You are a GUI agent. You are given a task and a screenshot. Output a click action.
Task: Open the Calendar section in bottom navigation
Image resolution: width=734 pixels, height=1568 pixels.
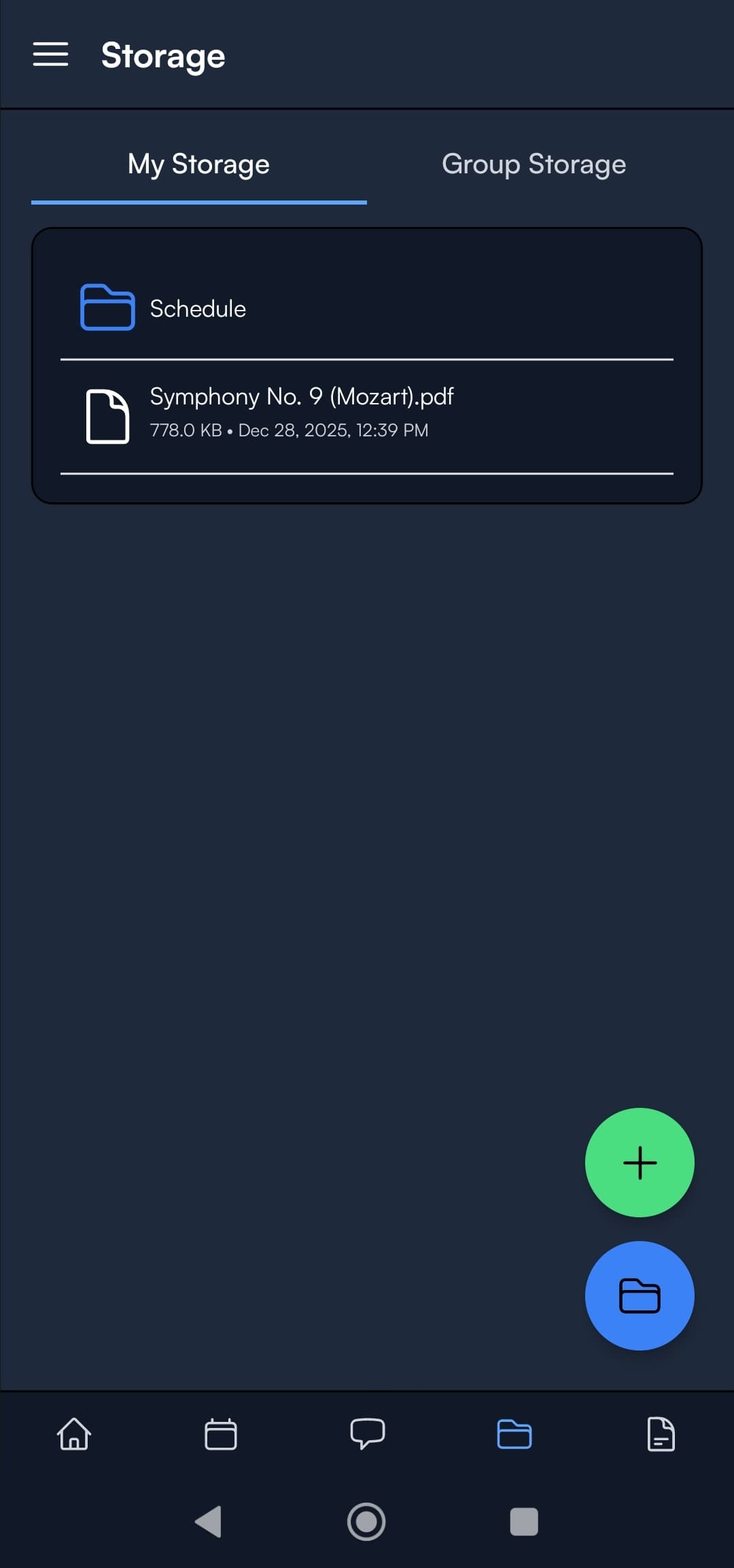pyautogui.click(x=220, y=1434)
